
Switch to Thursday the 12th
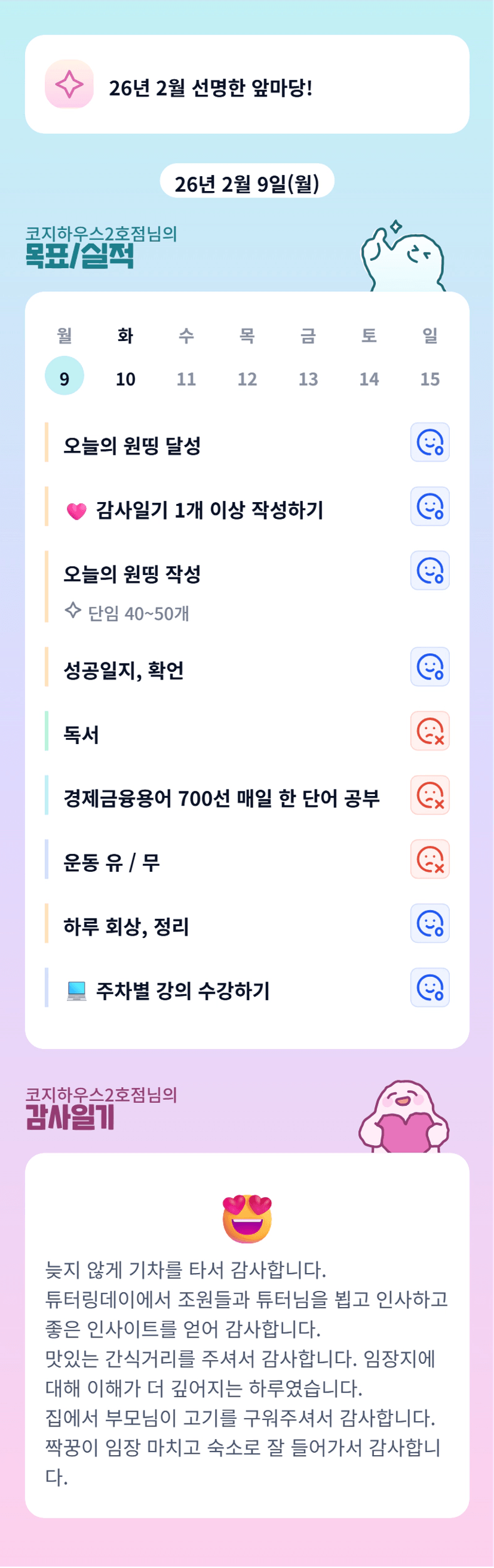(247, 379)
